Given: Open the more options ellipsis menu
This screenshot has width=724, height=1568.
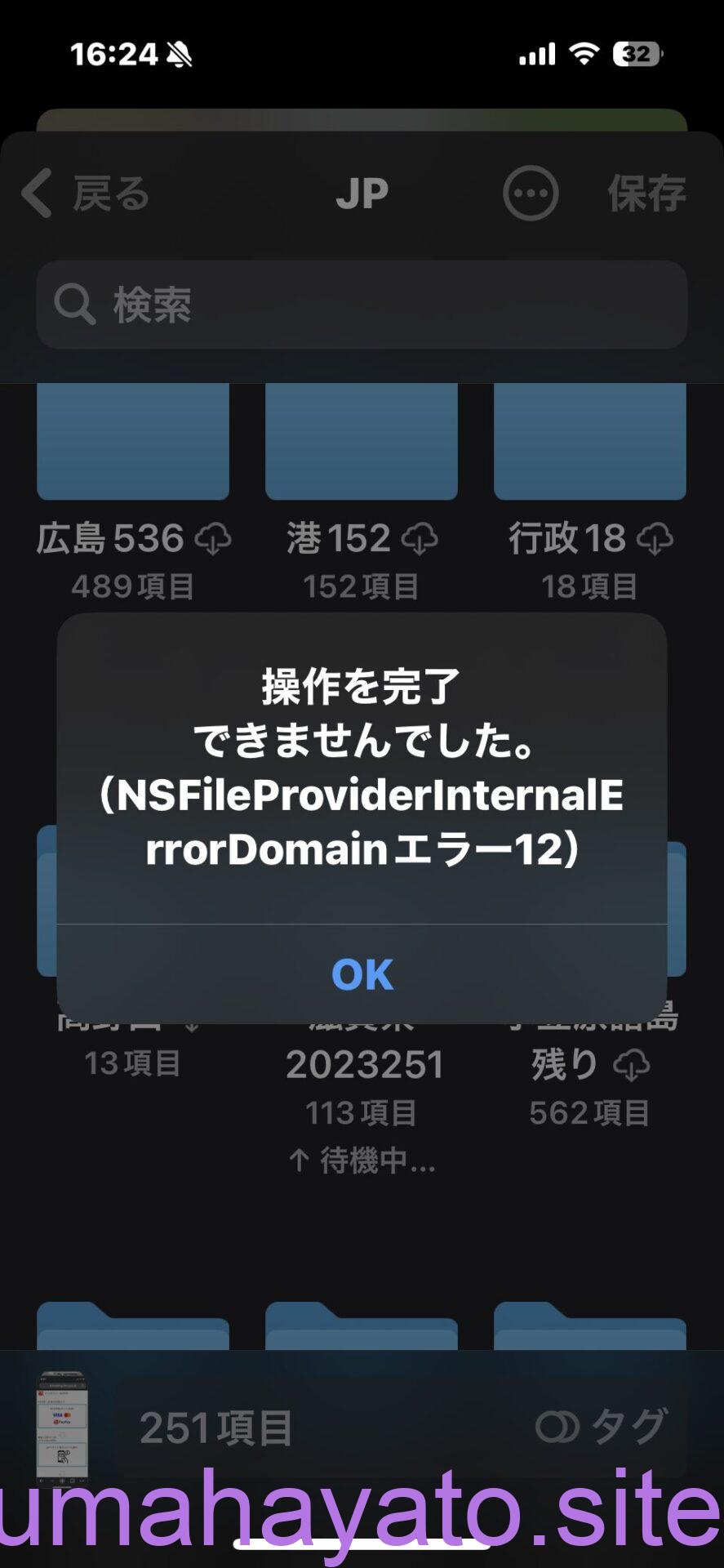Looking at the screenshot, I should (x=531, y=194).
